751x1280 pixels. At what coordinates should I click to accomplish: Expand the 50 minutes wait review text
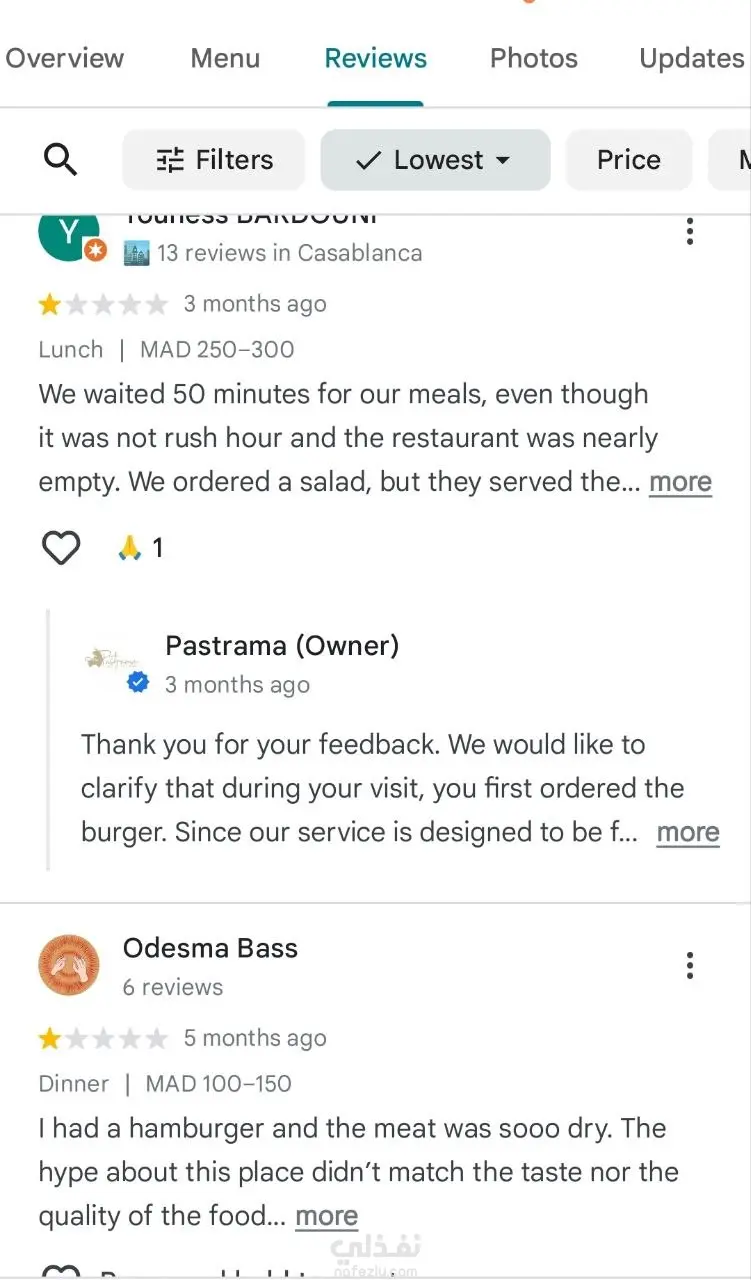(x=680, y=482)
